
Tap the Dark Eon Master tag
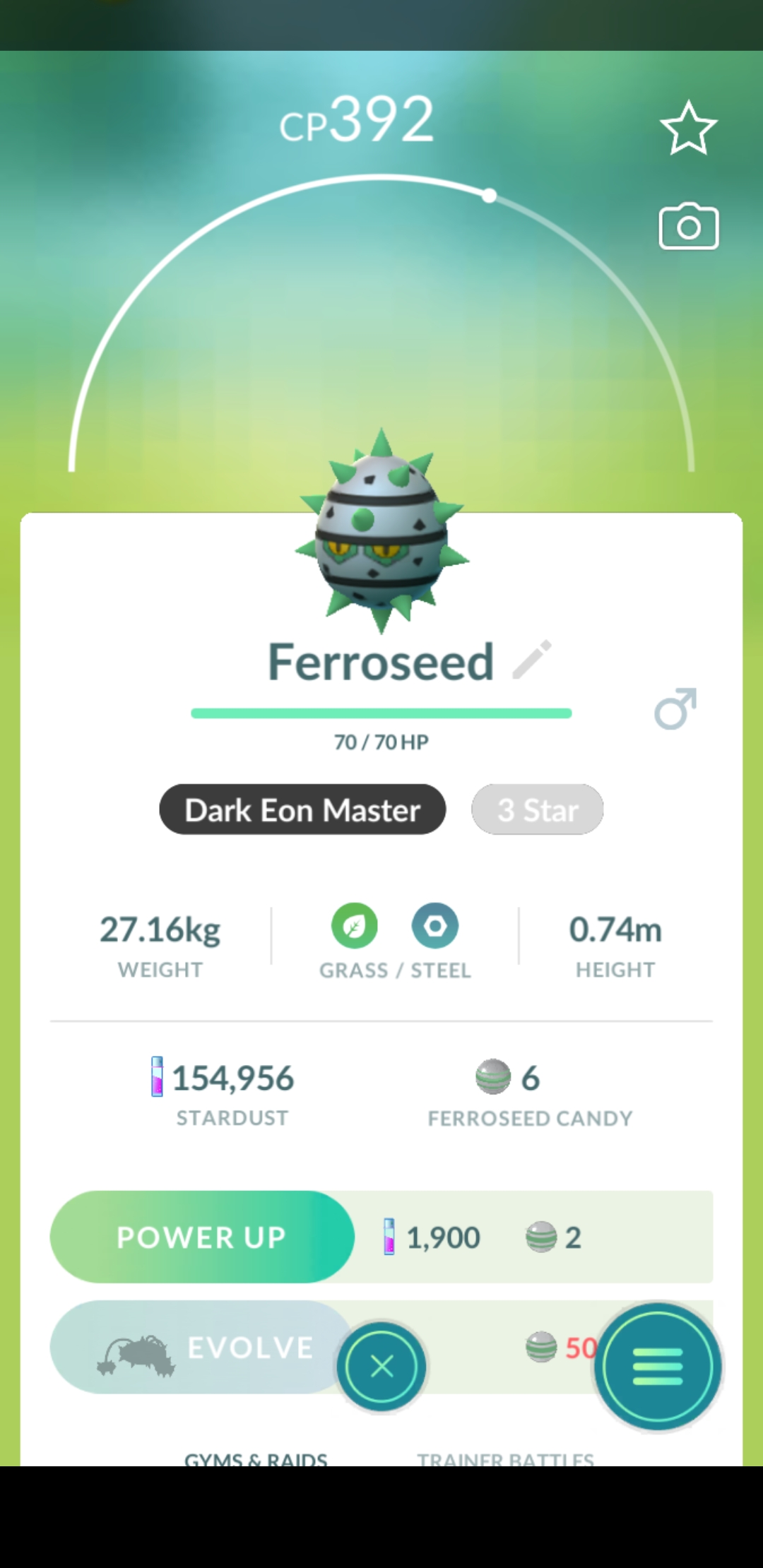click(x=302, y=809)
